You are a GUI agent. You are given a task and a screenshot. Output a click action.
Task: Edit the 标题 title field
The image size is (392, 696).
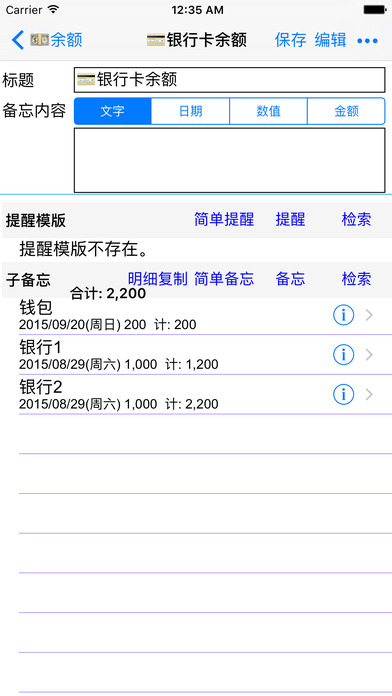coord(229,80)
